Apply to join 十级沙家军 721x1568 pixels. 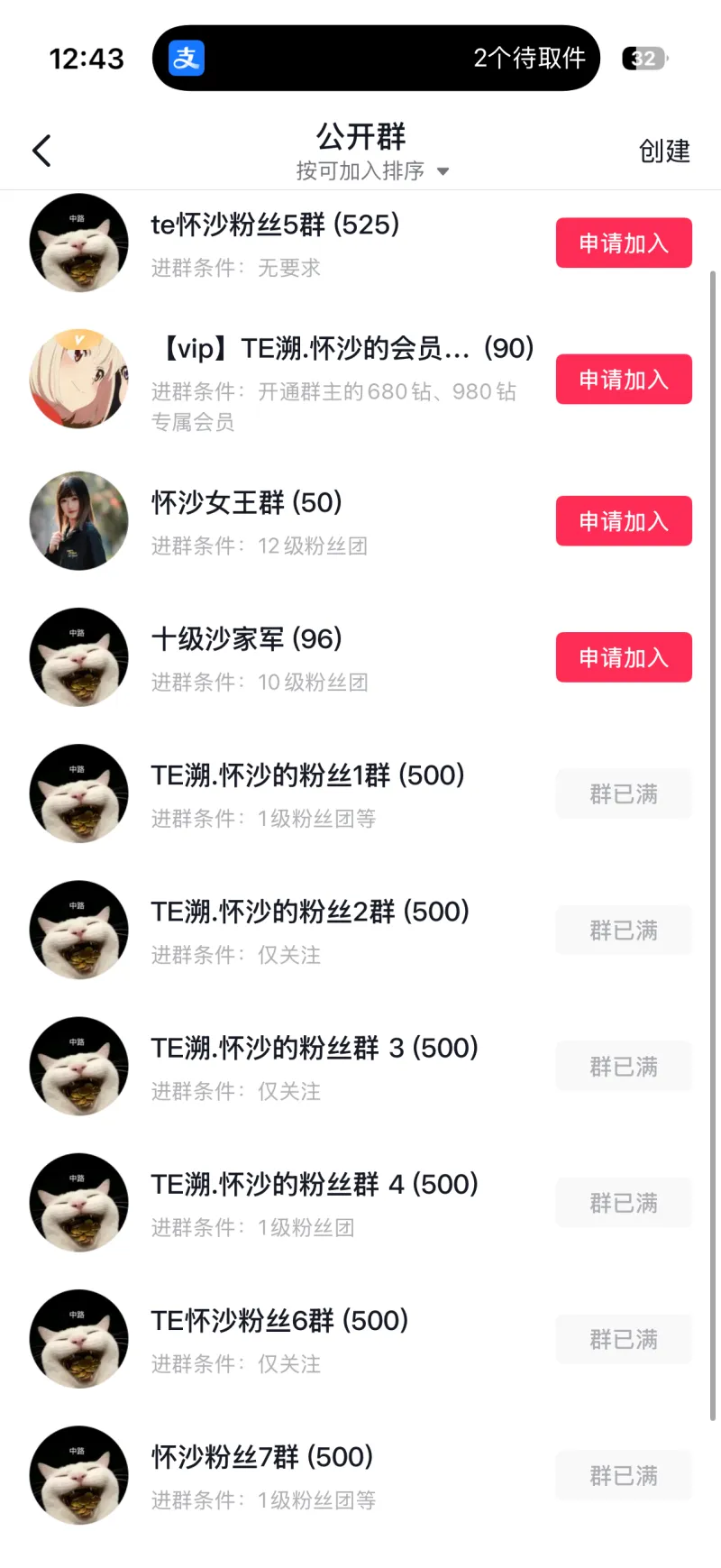pos(623,656)
